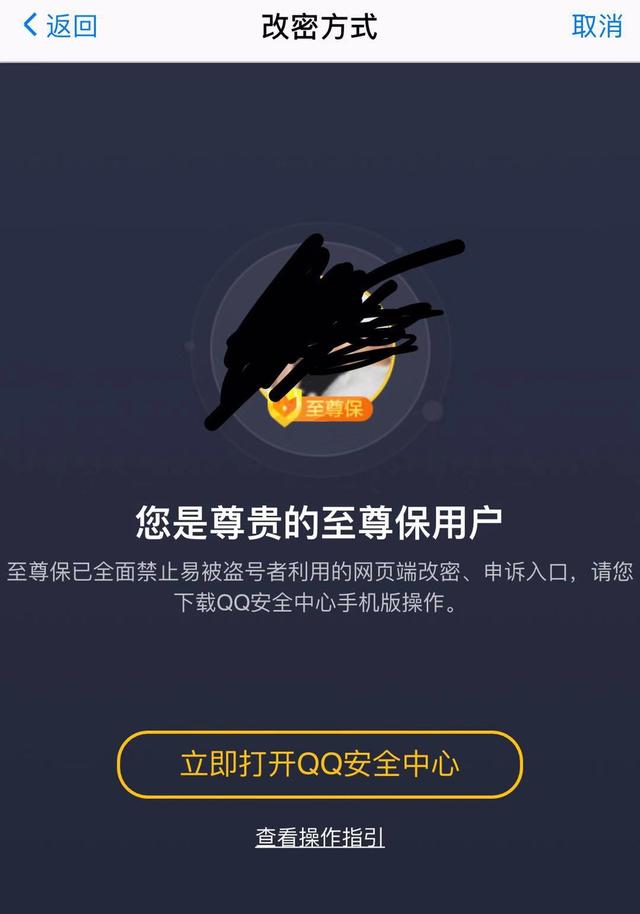Tap 取消 to cancel
Viewport: 640px width, 914px height.
click(597, 26)
